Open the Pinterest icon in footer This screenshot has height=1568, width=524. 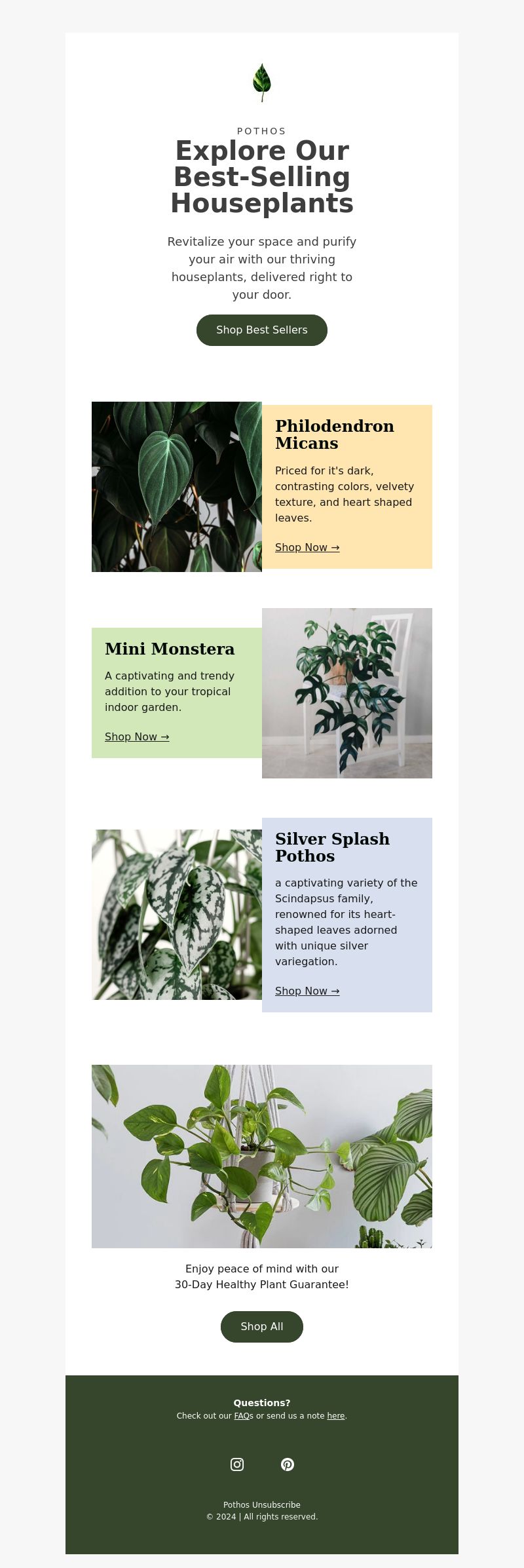(288, 1464)
